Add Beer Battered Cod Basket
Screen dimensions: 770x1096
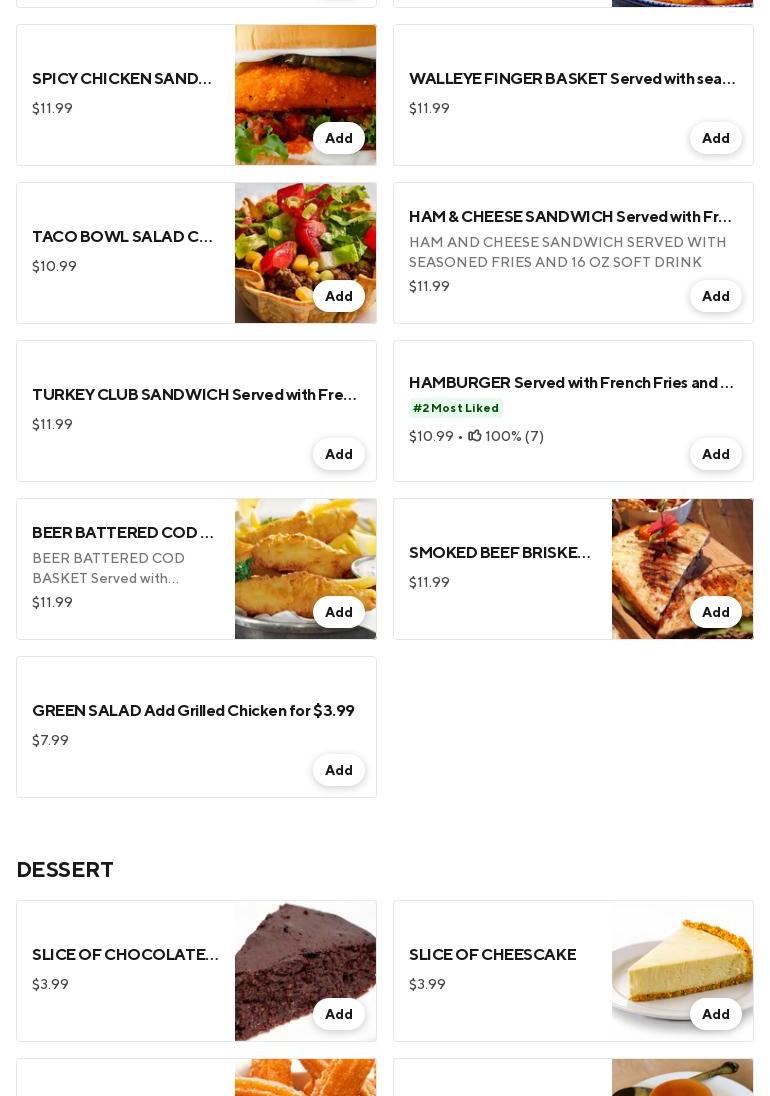339,612
